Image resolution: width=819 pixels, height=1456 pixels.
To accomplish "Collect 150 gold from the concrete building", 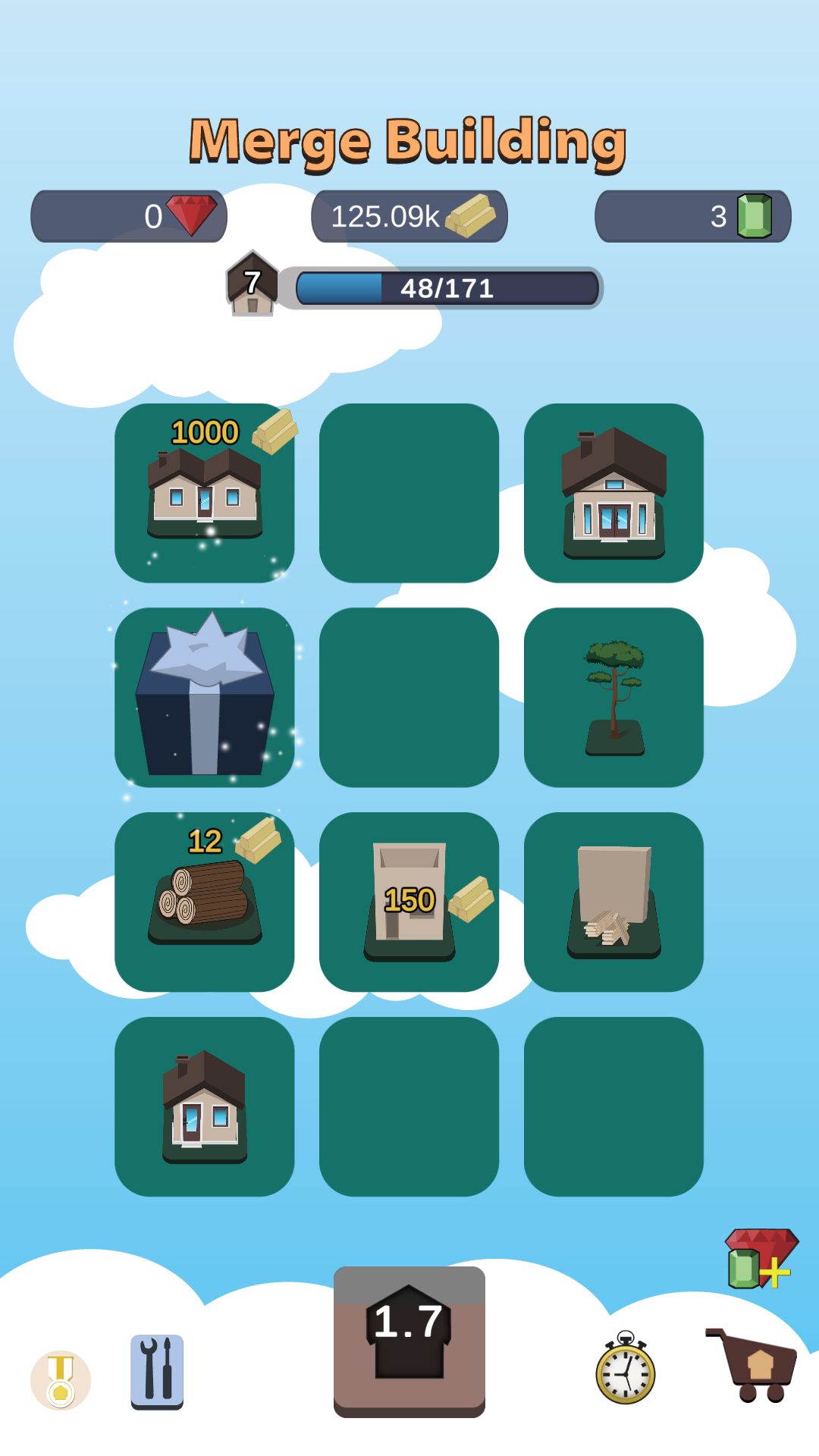I will click(409, 902).
